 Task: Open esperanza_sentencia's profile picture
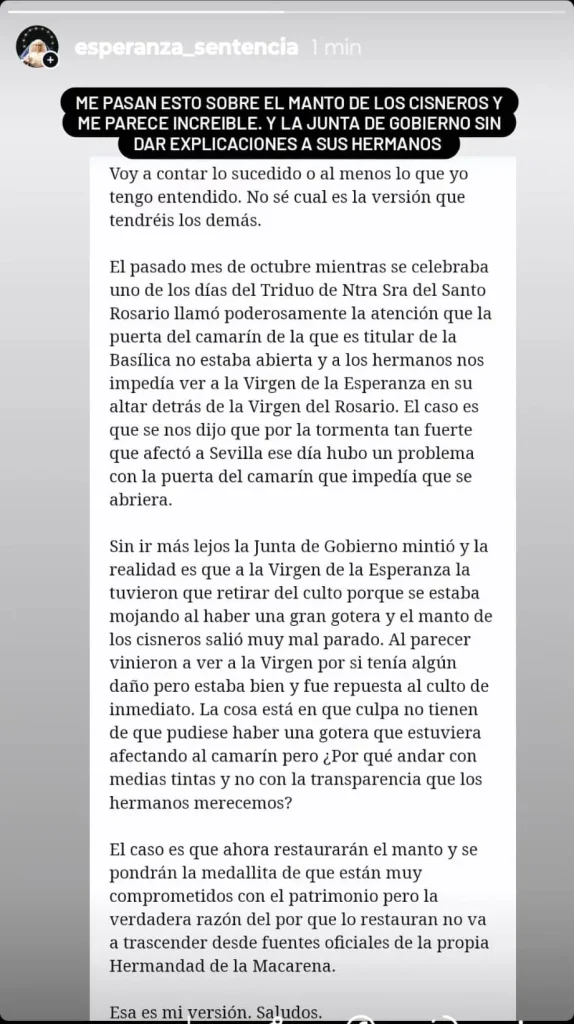[x=37, y=47]
